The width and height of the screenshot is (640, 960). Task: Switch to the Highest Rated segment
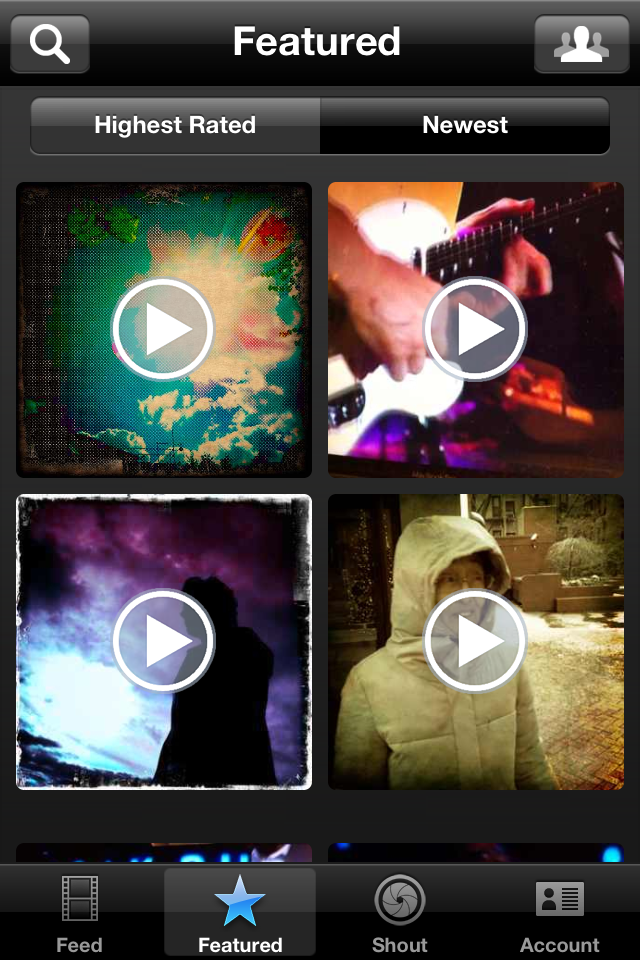[175, 126]
